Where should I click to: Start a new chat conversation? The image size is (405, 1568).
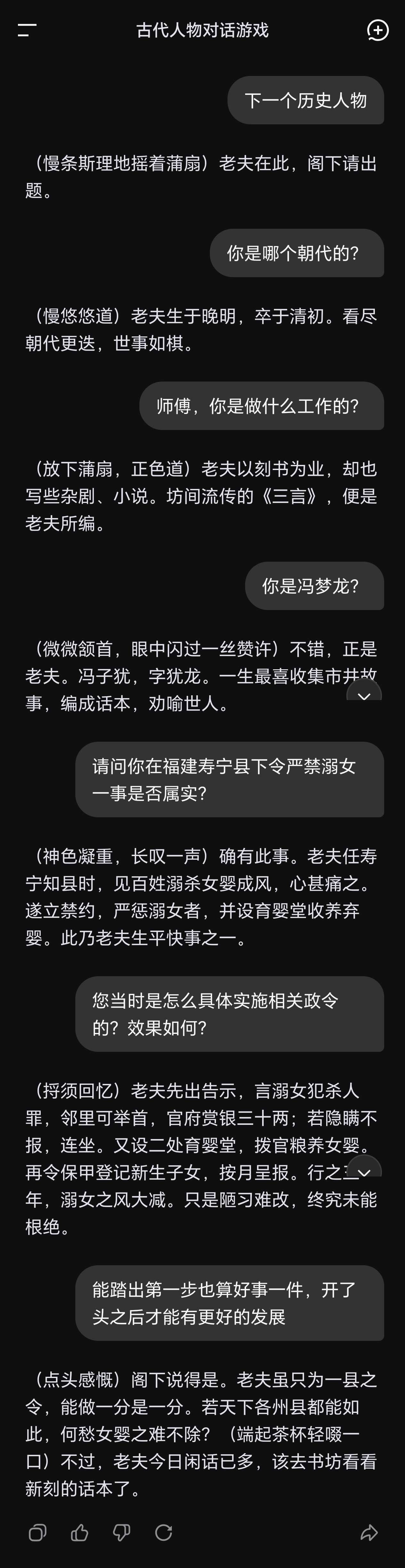[x=377, y=30]
